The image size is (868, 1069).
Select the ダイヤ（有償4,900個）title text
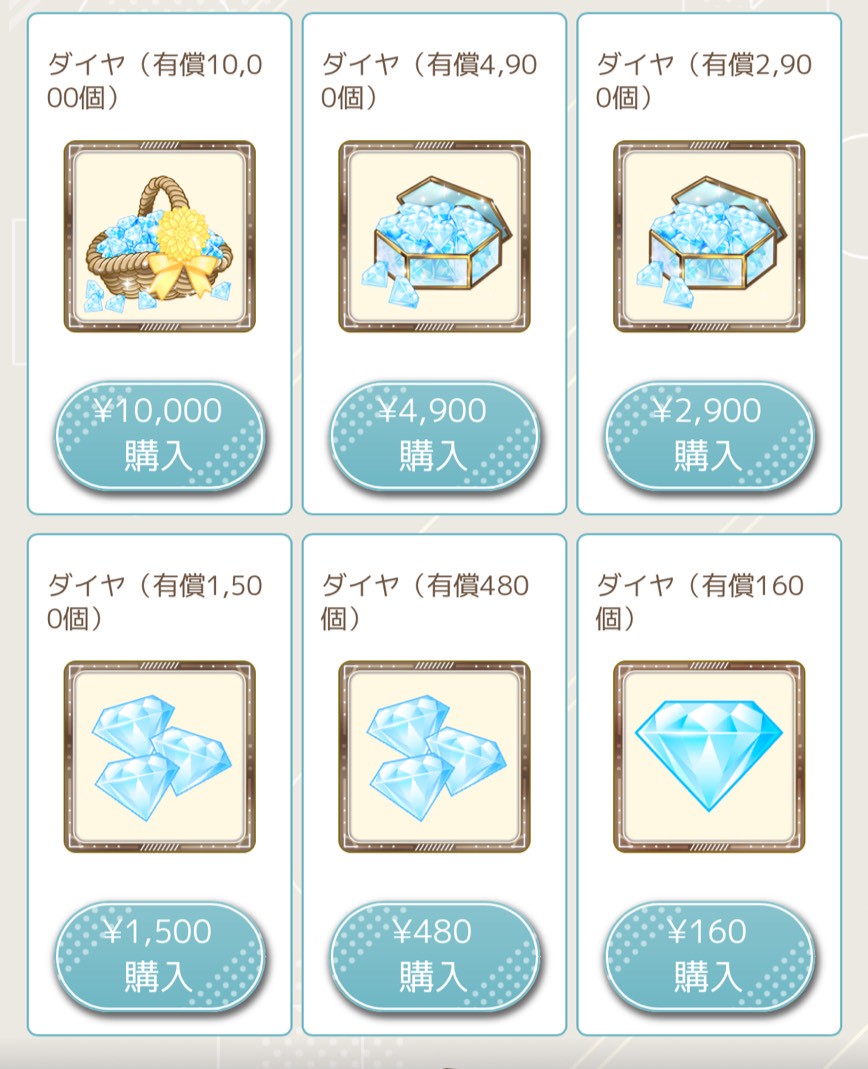(x=430, y=77)
